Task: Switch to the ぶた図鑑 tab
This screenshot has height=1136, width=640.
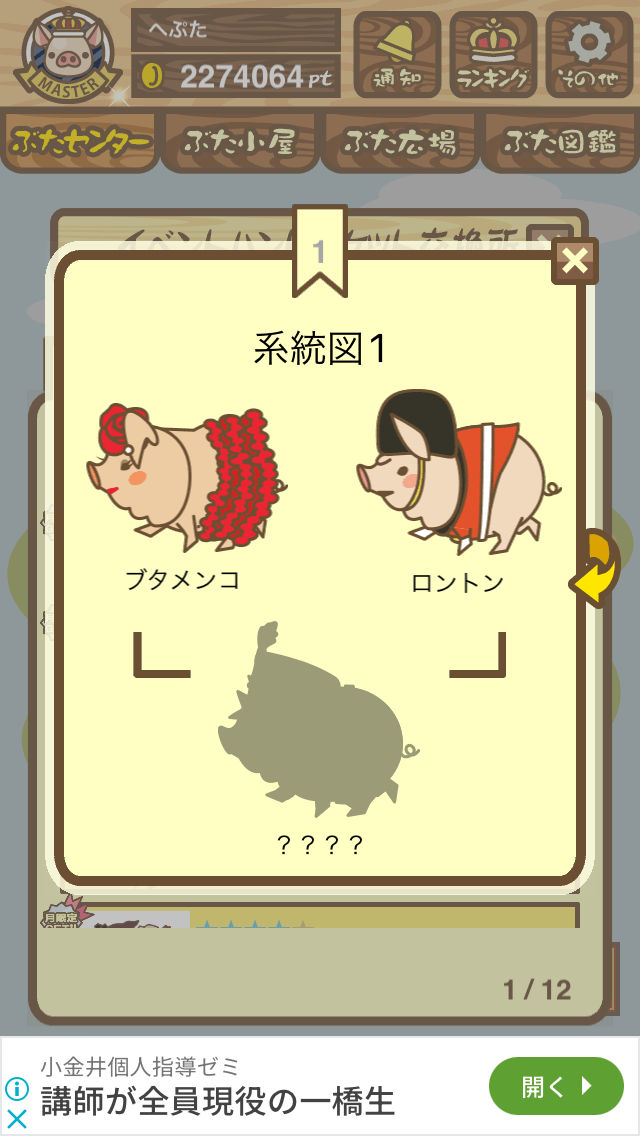Action: 561,141
